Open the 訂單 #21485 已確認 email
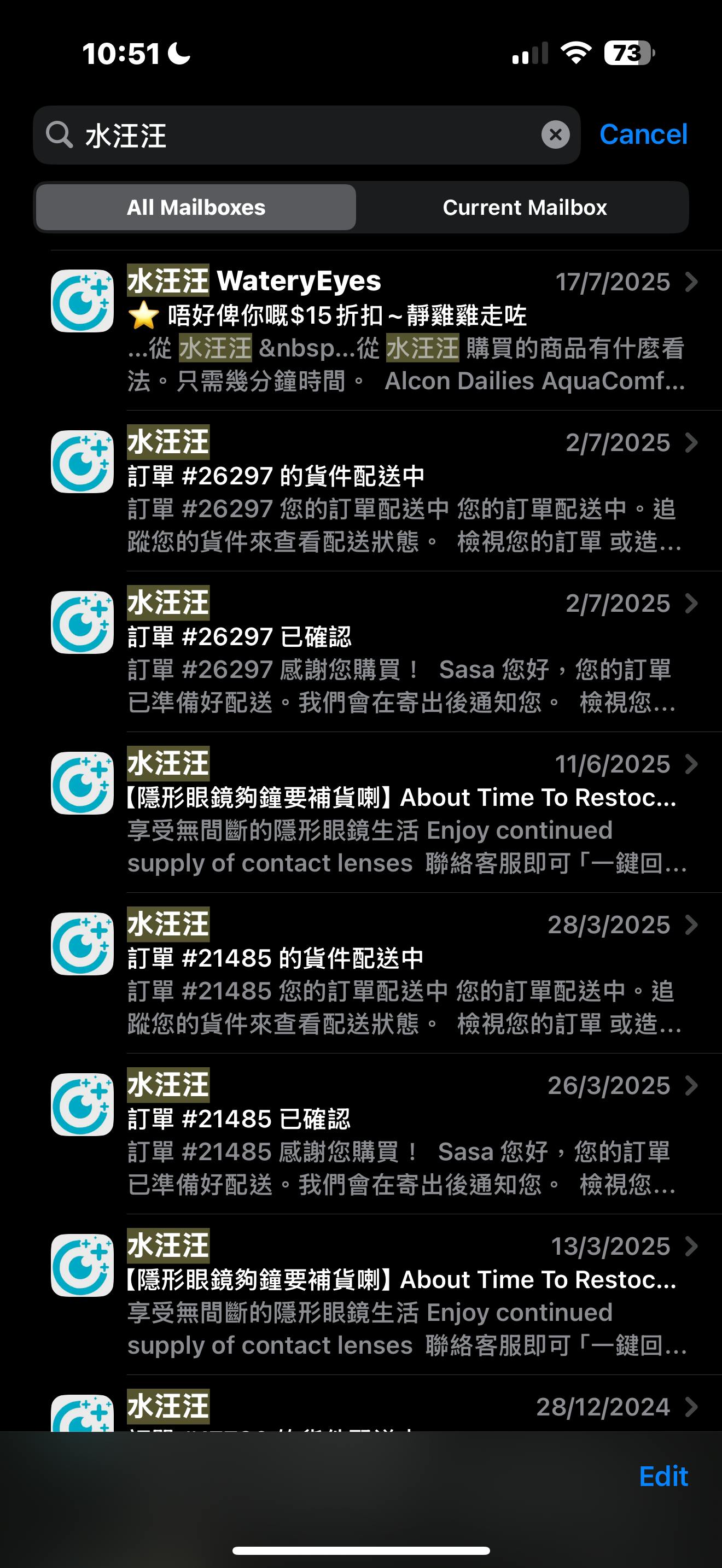The height and width of the screenshot is (1568, 722). 402,1134
